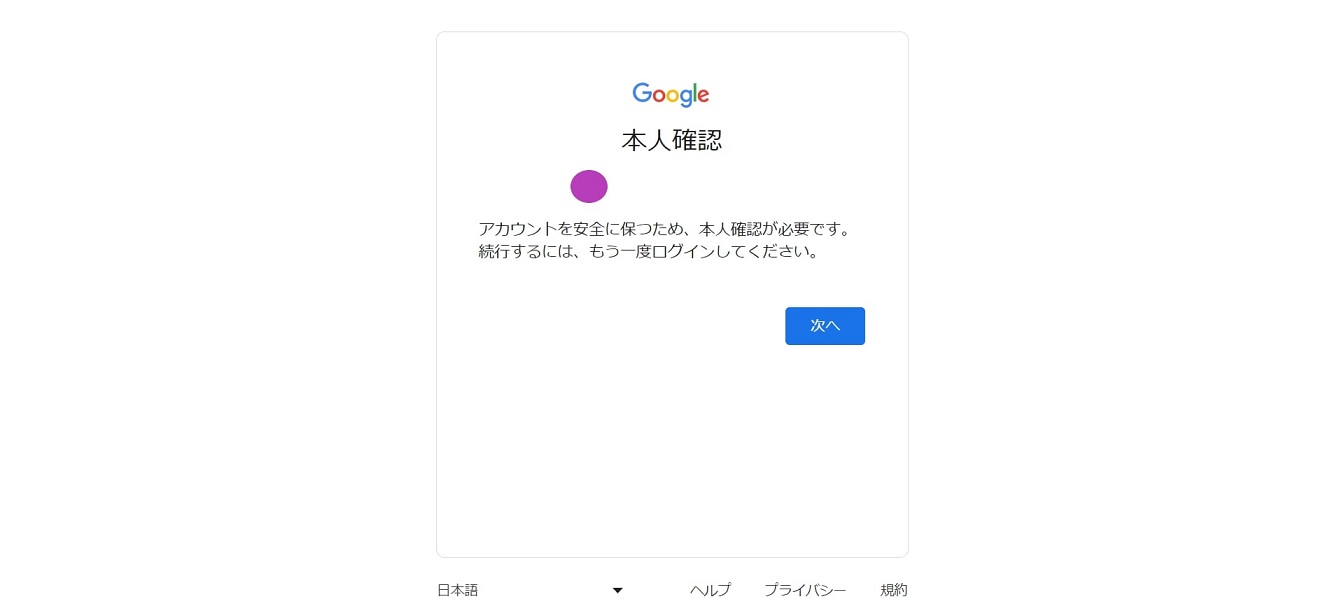Tap the 次へ button to continue
Image resolution: width=1344 pixels, height=606 pixels.
tap(824, 326)
